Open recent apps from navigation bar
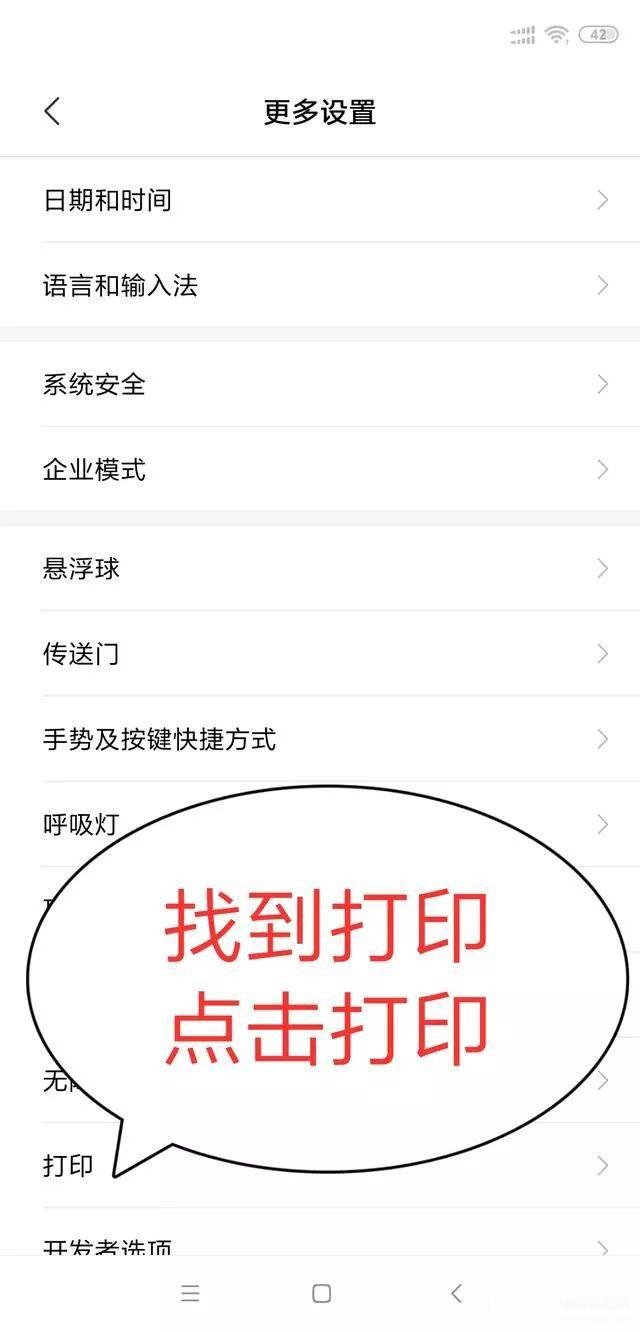640x1332 pixels. 190,1293
